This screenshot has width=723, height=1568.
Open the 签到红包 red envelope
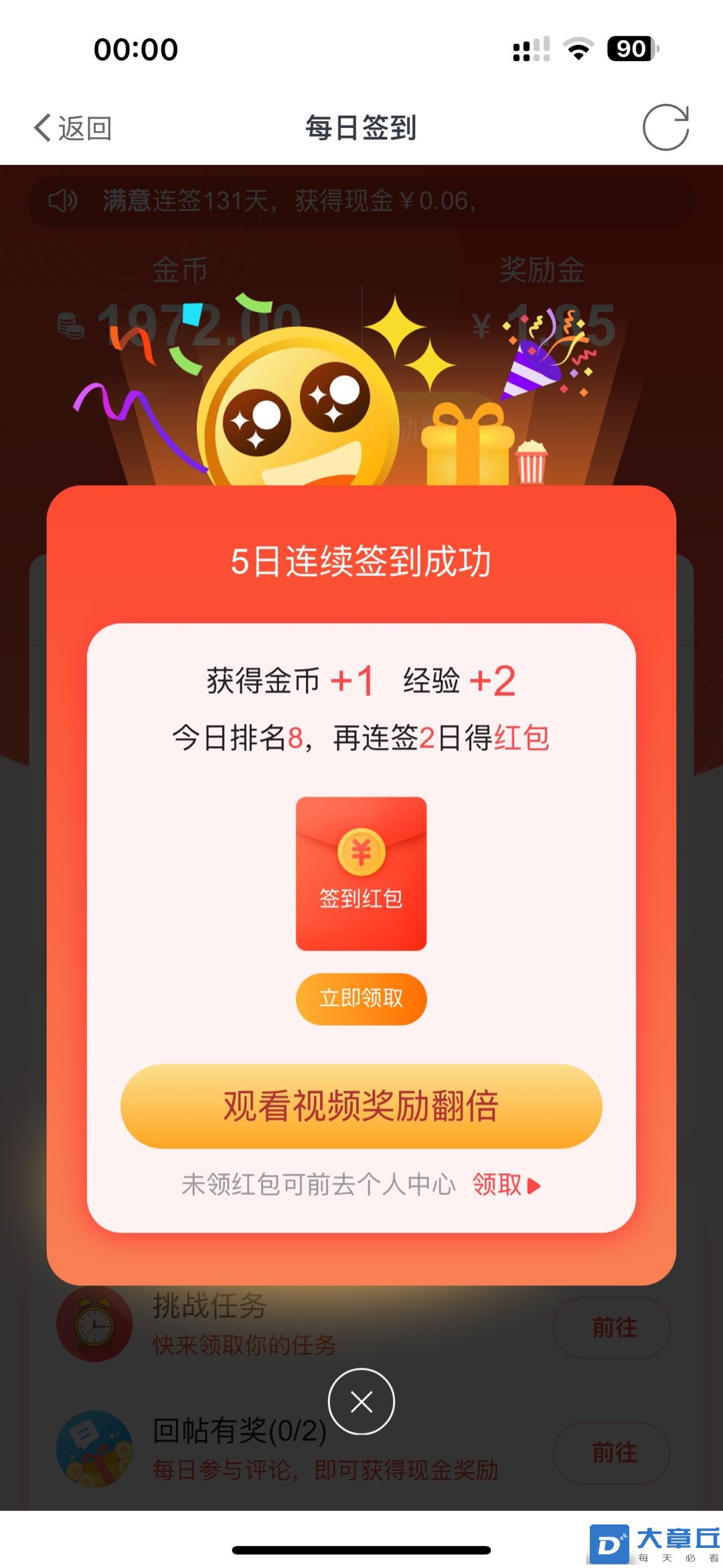[361, 873]
